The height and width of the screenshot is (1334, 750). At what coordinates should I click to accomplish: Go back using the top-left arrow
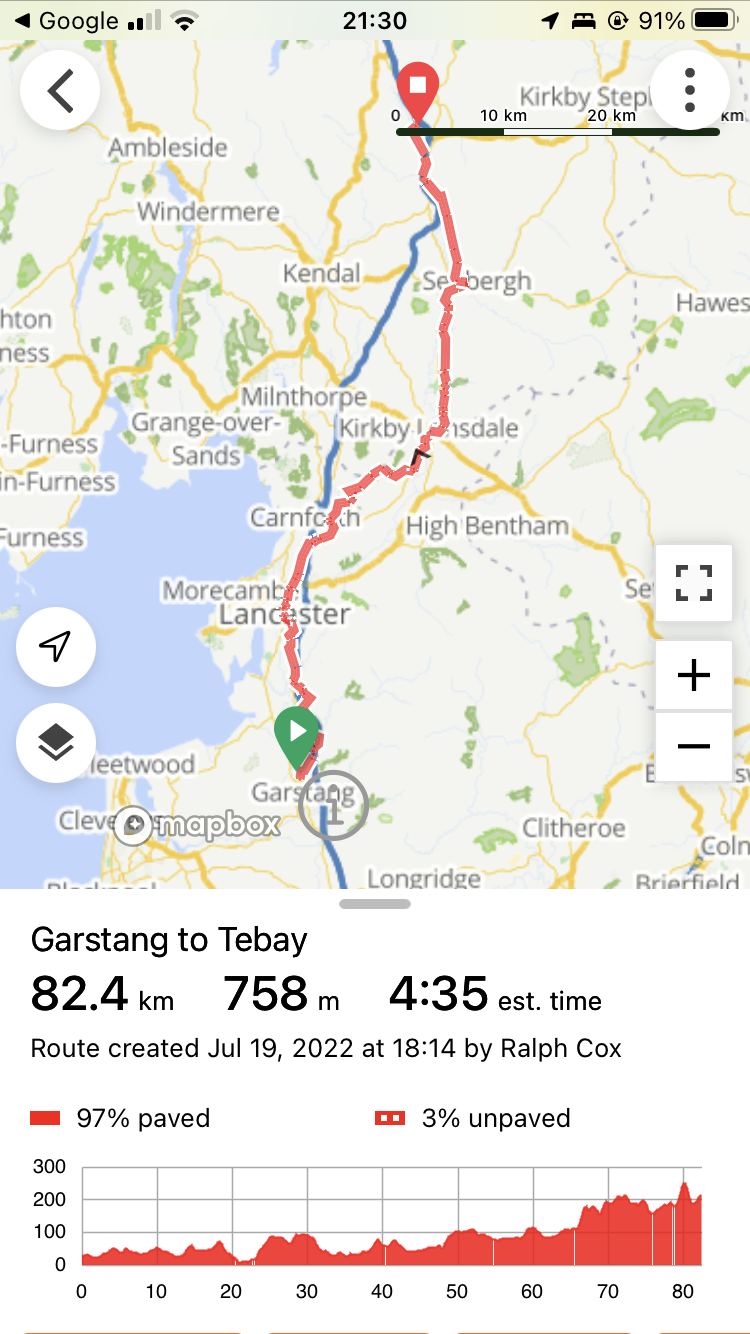tap(60, 91)
